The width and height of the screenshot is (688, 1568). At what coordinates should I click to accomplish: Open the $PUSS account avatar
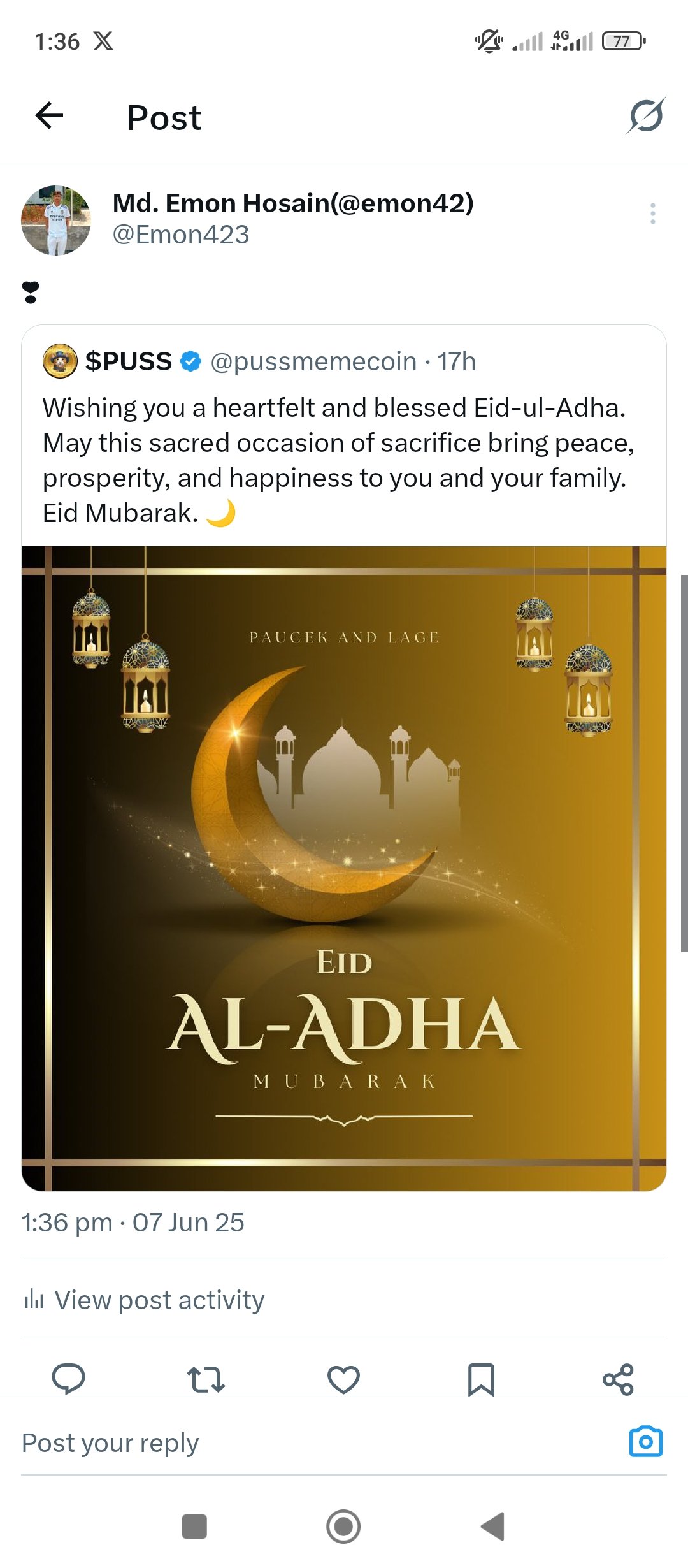60,361
